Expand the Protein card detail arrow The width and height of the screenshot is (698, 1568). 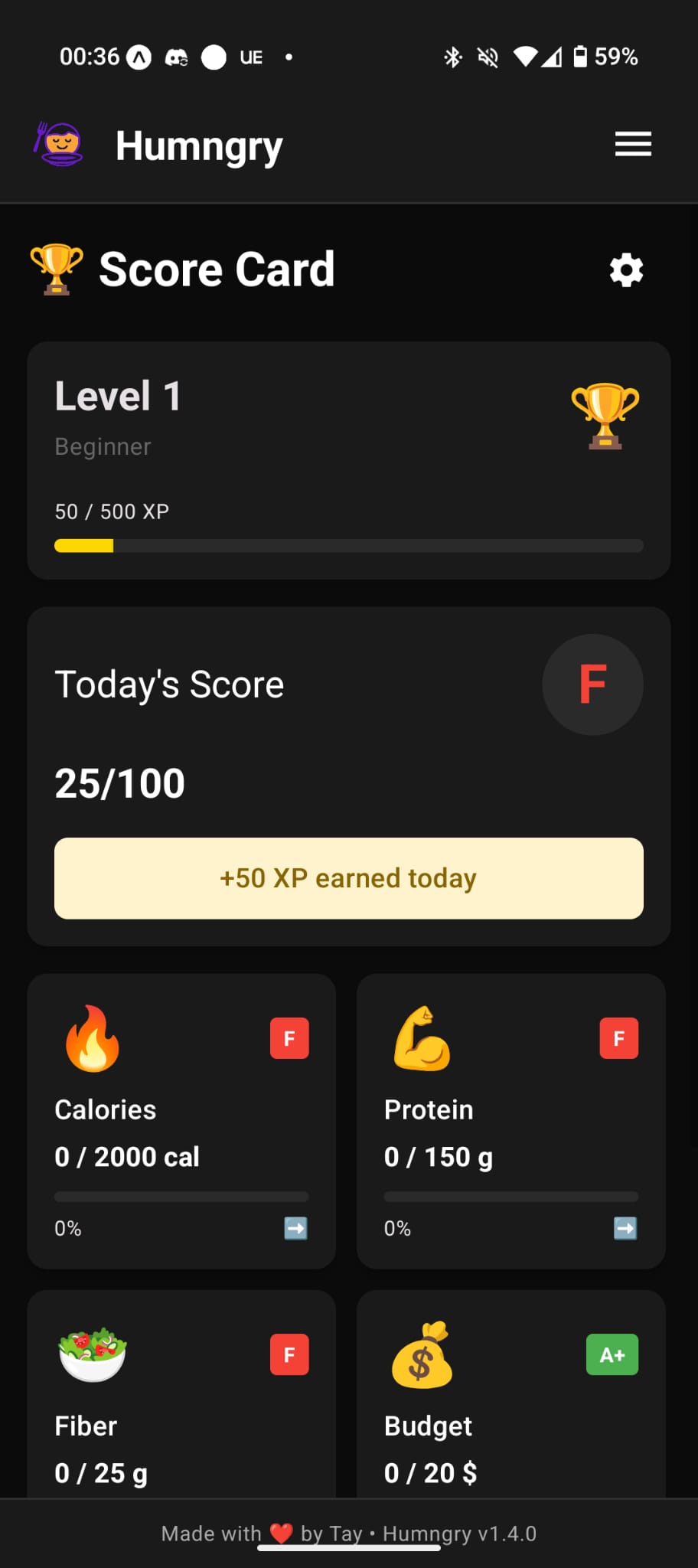coord(625,1228)
